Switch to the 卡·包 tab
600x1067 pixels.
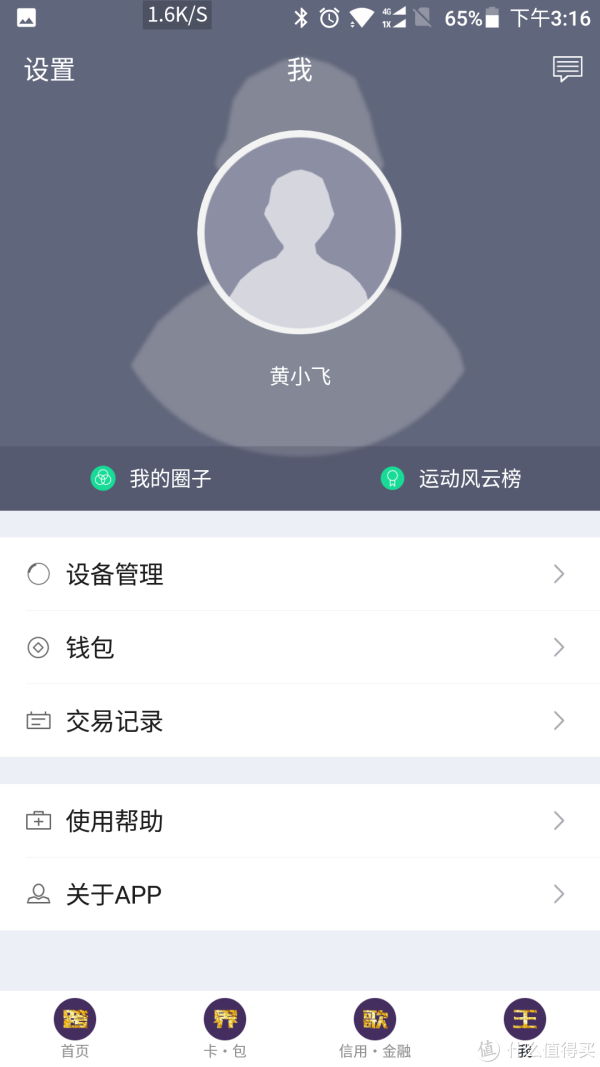[224, 1028]
